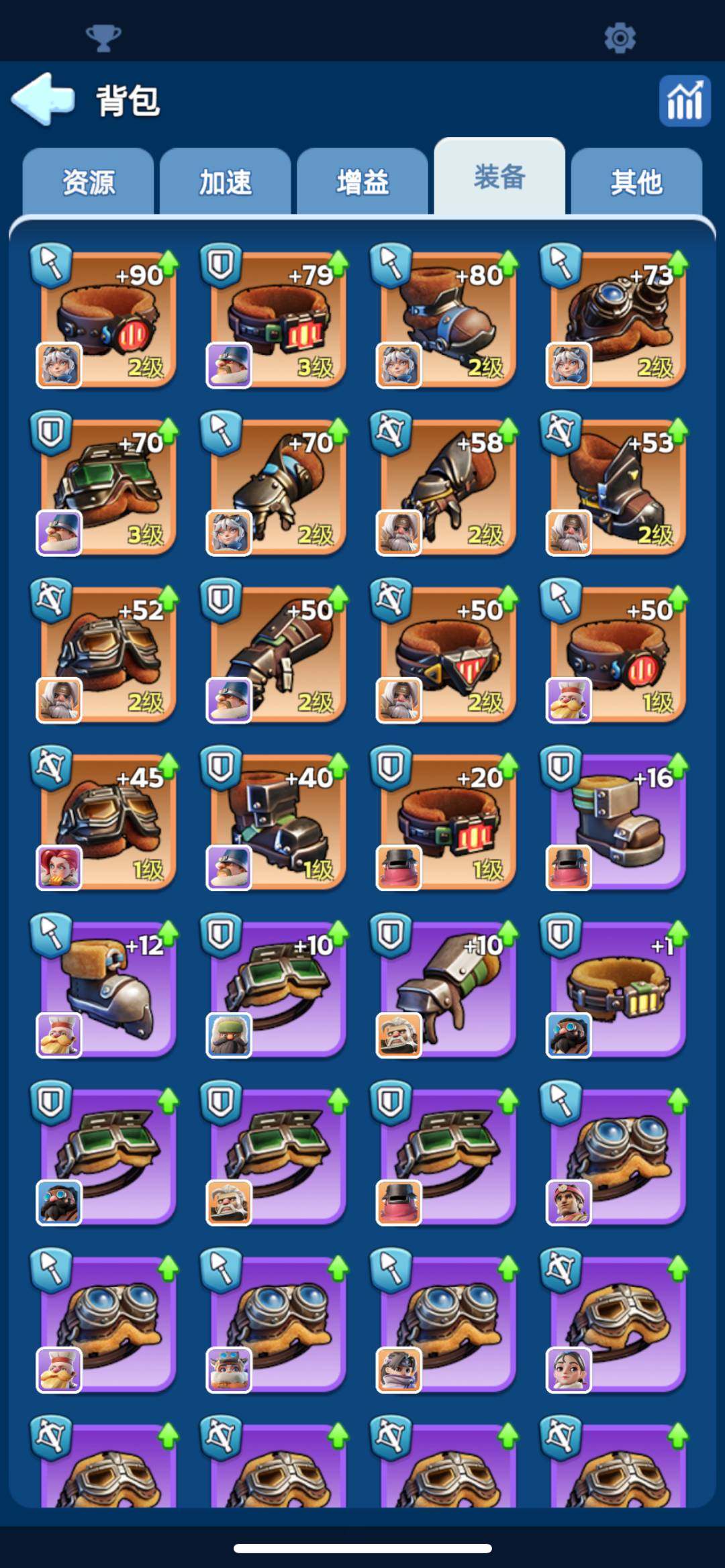Select the +90 belt equipment
This screenshot has height=1568, width=725.
[x=107, y=320]
